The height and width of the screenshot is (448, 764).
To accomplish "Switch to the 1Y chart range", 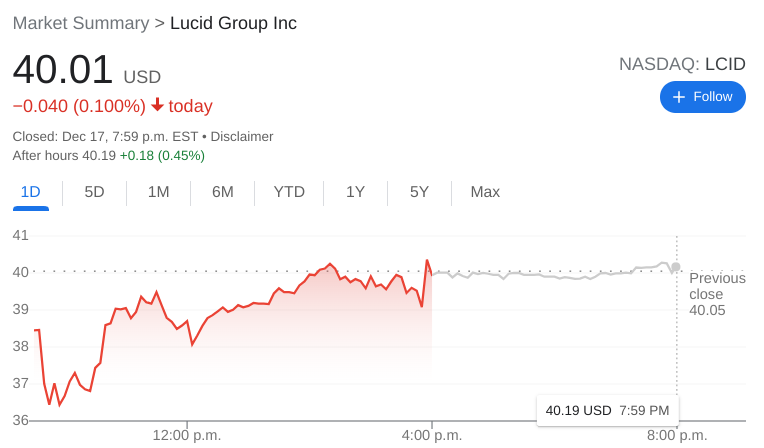I will [x=355, y=192].
